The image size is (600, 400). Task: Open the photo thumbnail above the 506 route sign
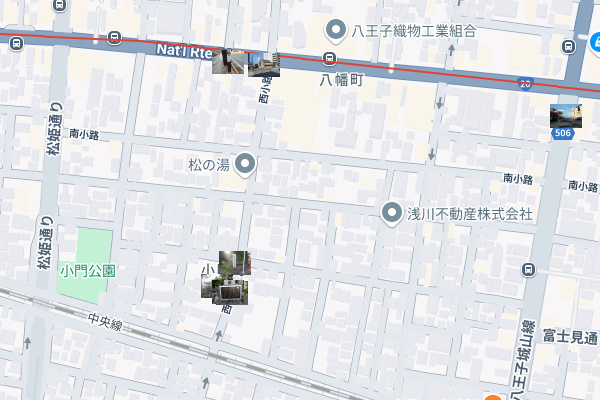pyautogui.click(x=564, y=114)
